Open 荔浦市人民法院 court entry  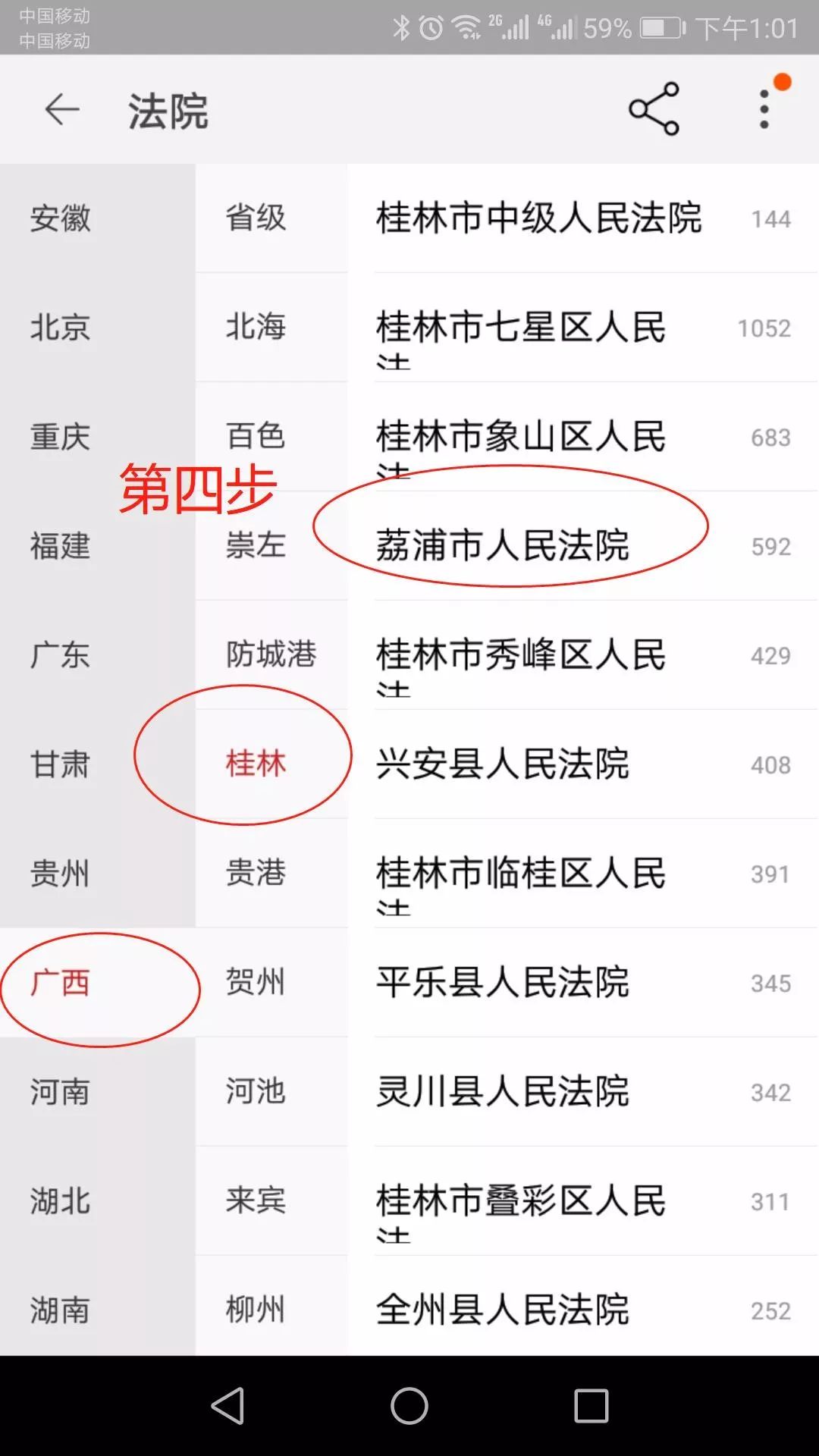click(x=583, y=546)
